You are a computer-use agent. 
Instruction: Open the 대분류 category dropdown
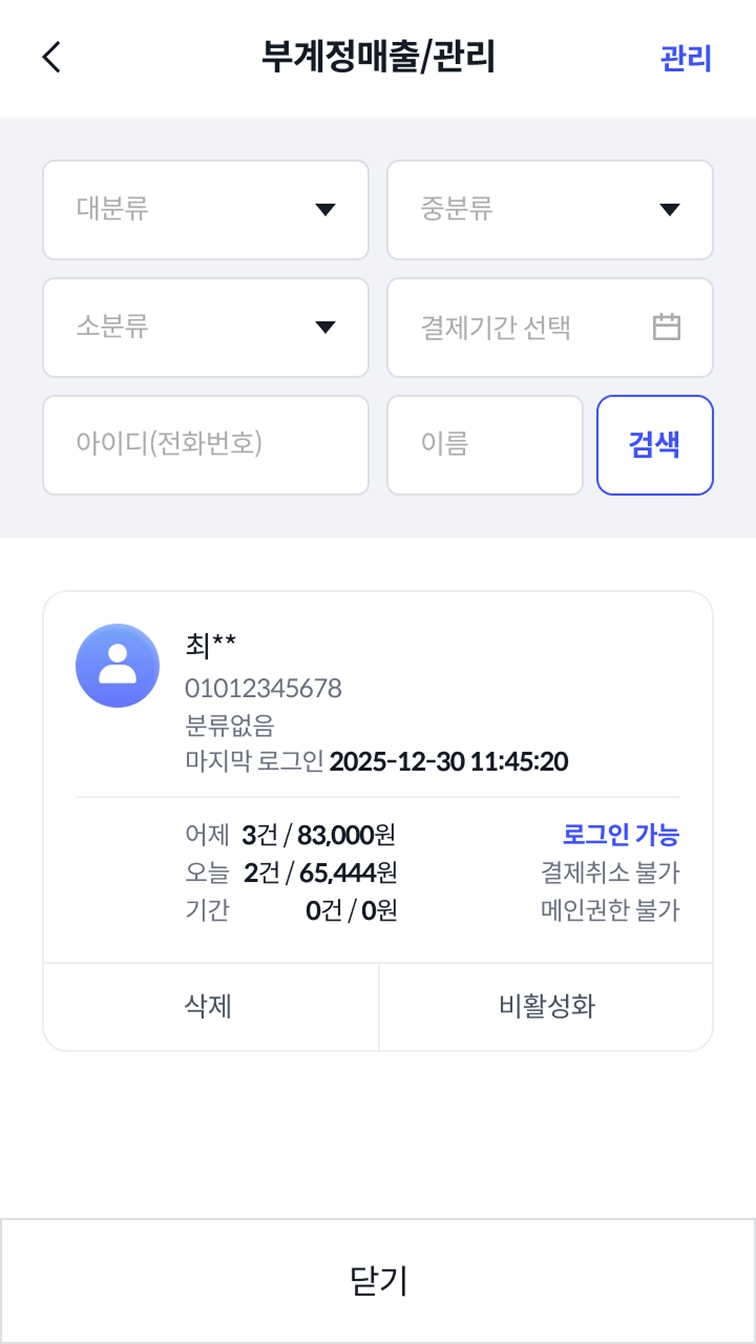[205, 210]
